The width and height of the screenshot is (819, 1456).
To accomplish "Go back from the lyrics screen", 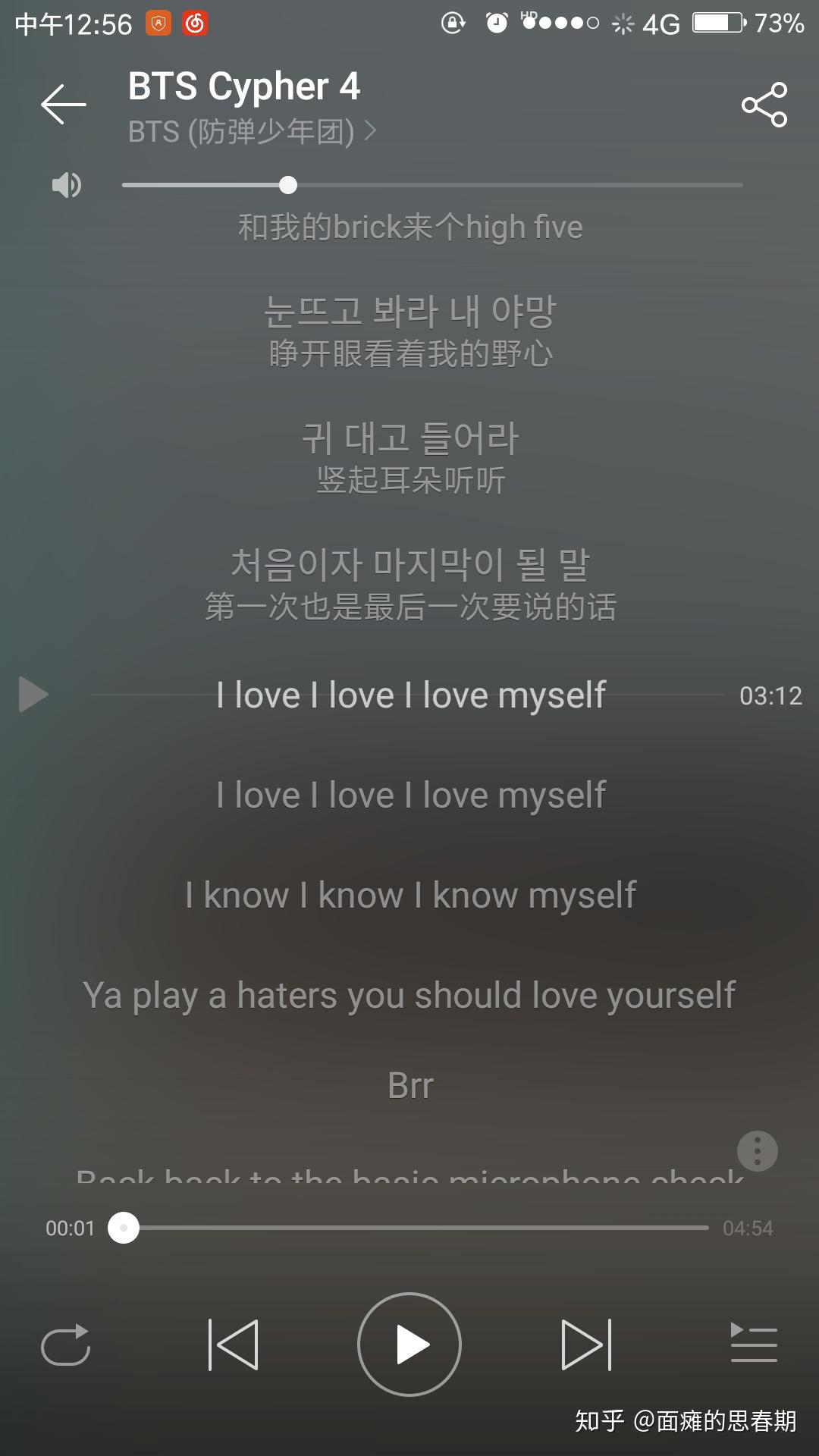I will click(x=64, y=105).
